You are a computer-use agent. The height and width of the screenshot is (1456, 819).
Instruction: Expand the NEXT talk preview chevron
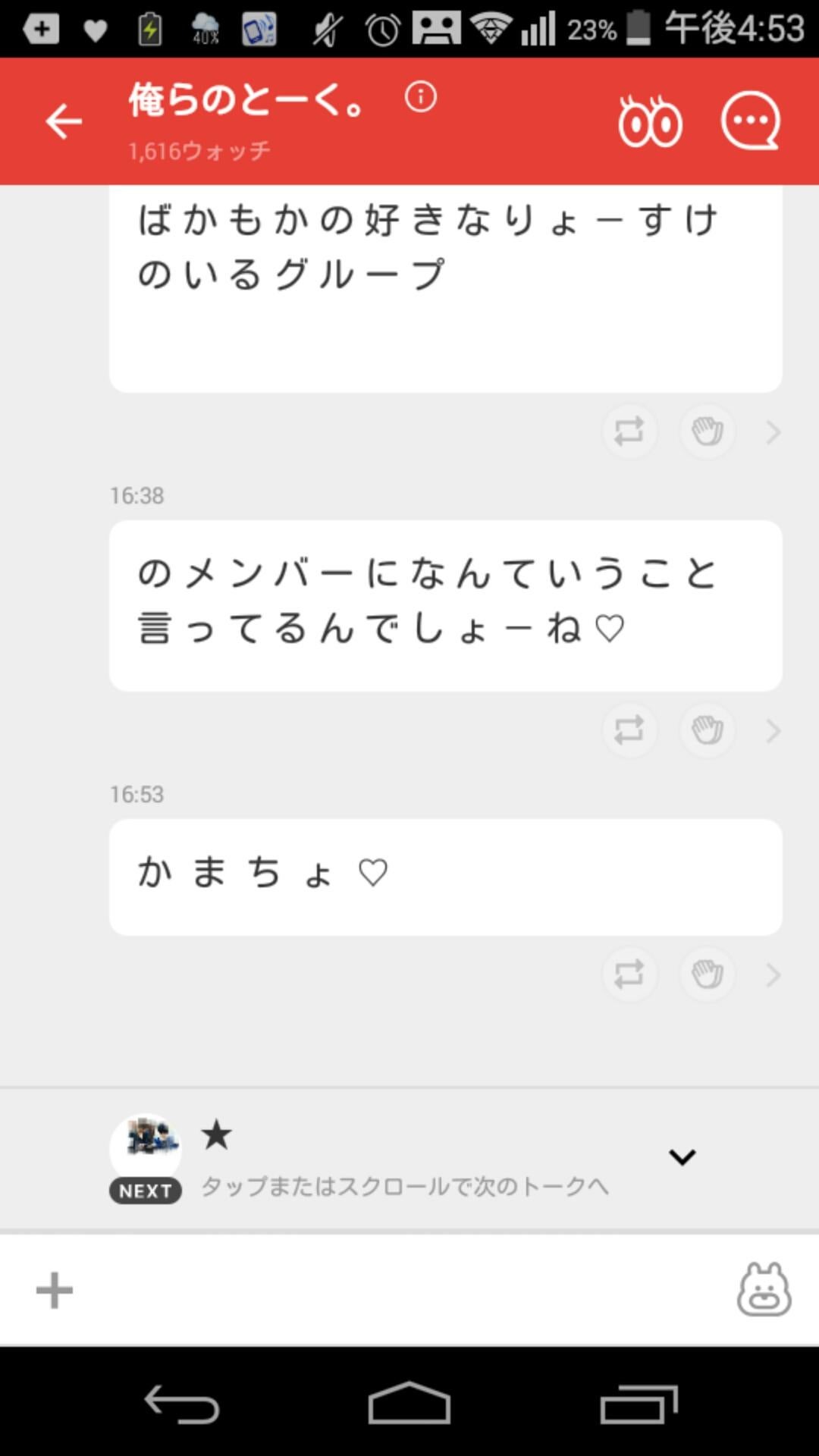pos(682,1155)
